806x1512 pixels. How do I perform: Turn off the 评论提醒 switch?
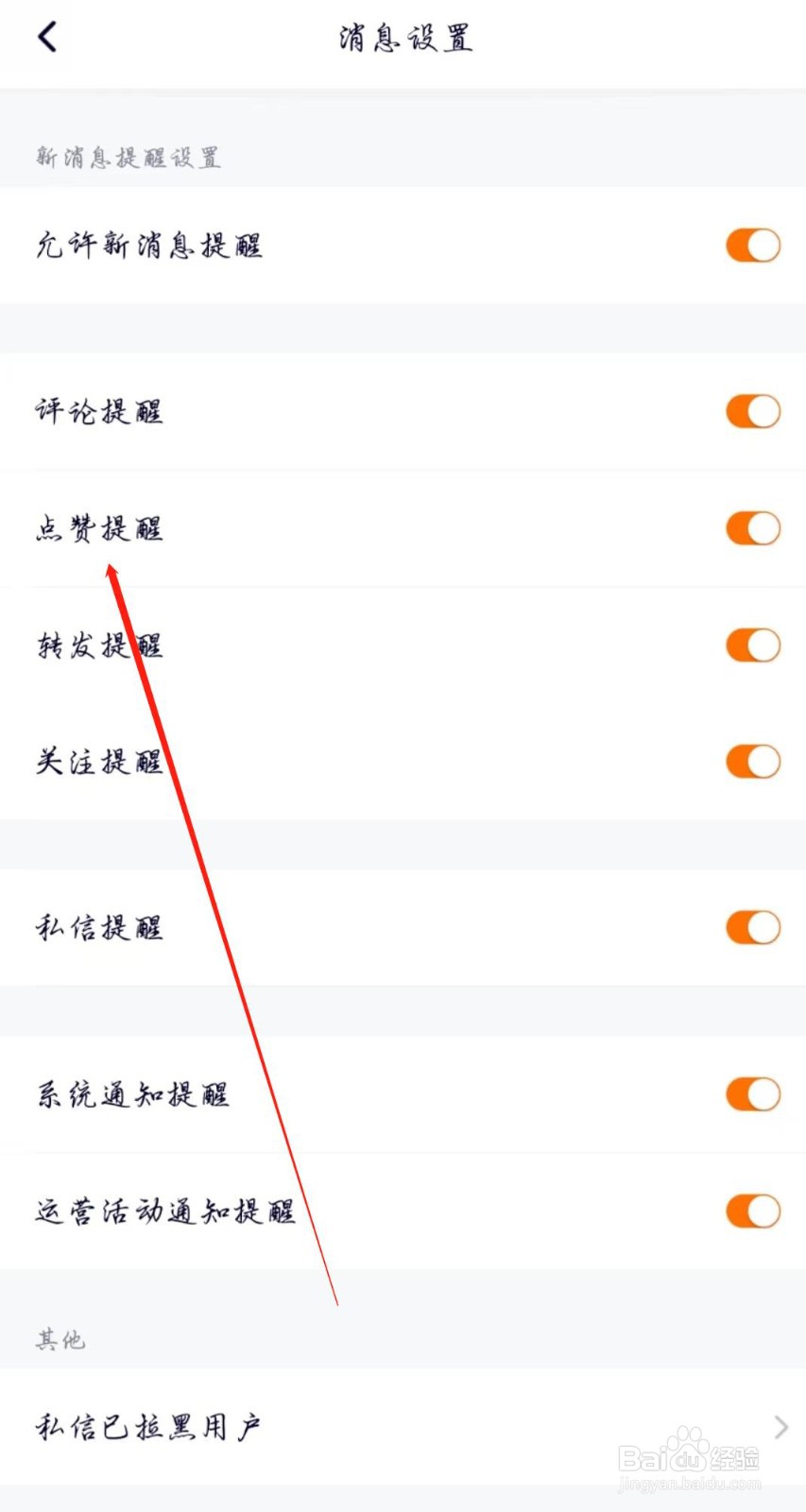pos(751,411)
